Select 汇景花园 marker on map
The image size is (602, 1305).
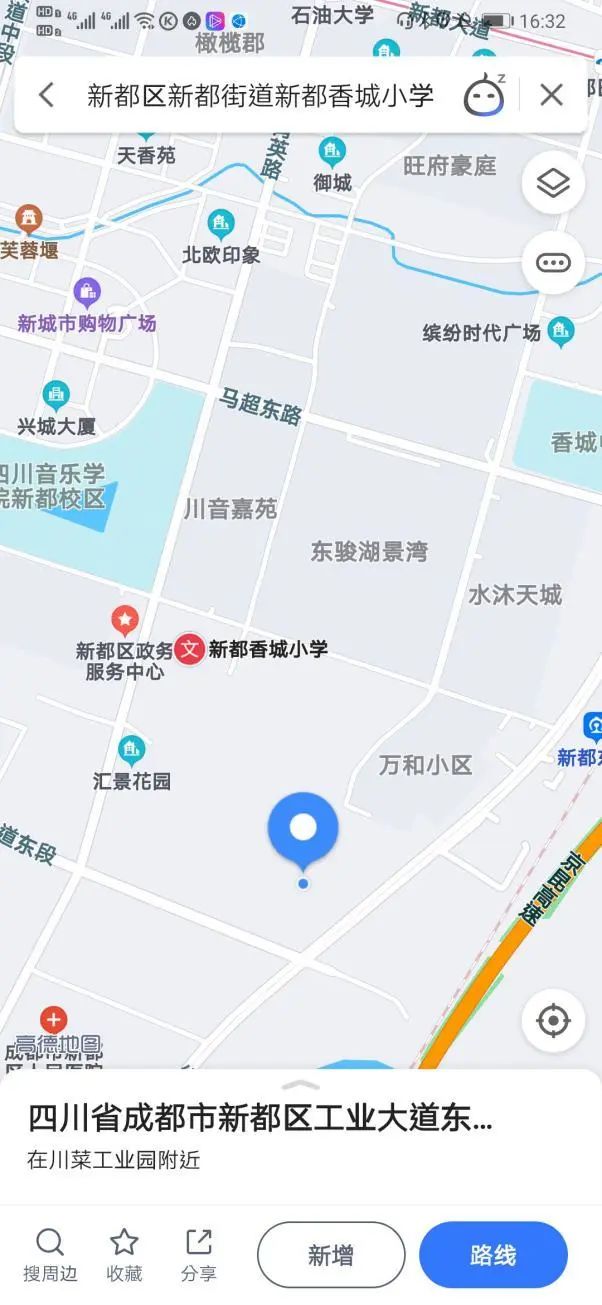(x=131, y=750)
